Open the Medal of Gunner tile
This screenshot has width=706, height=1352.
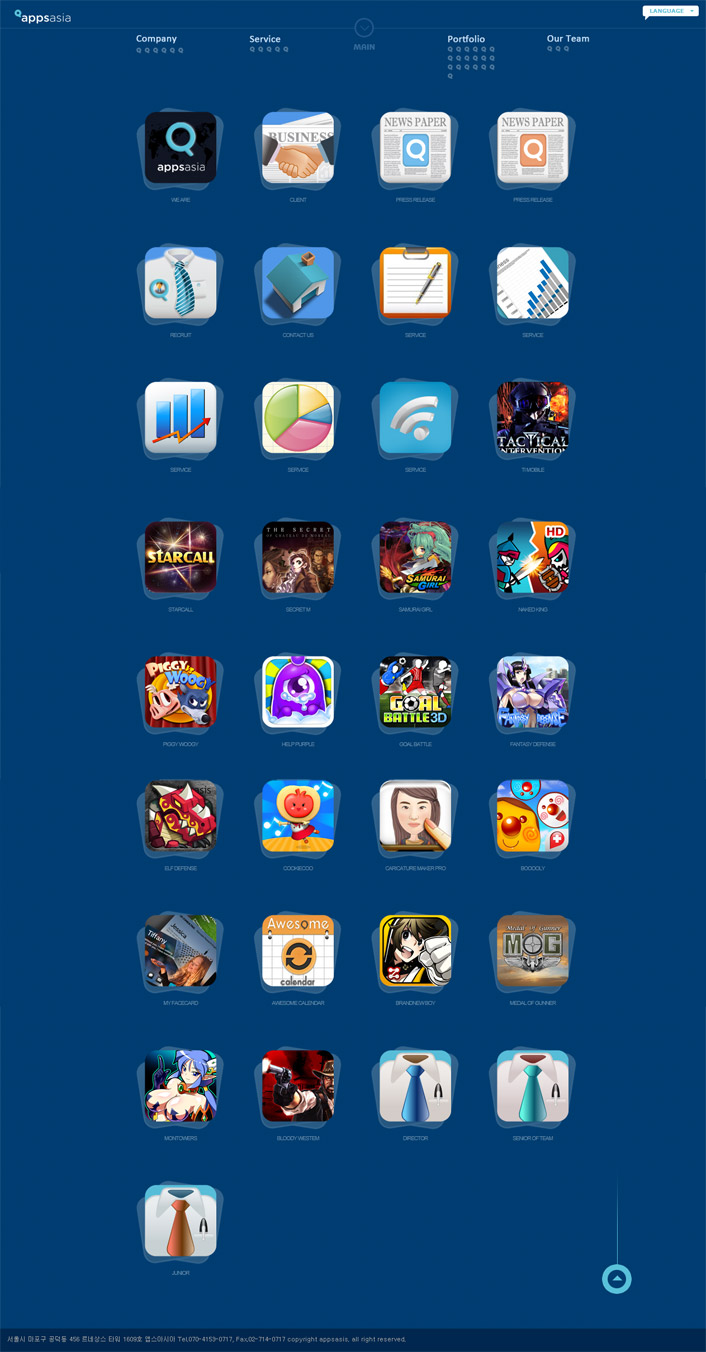(533, 951)
